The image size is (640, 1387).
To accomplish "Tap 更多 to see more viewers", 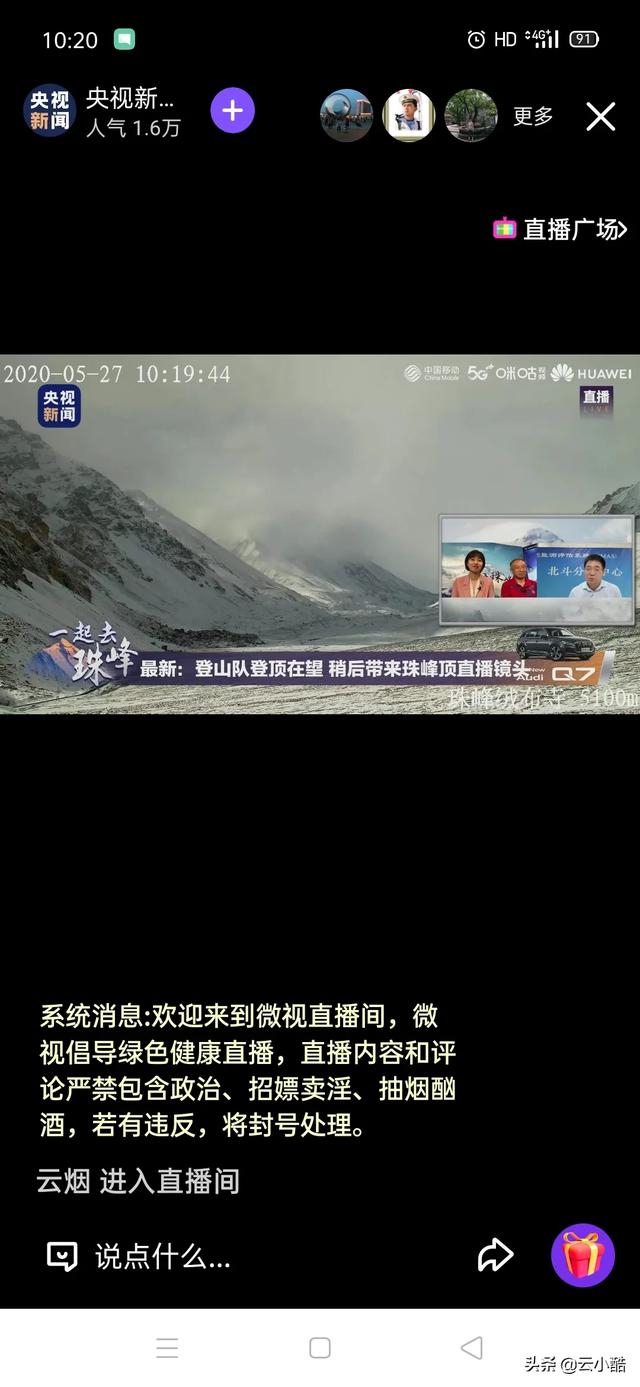I will click(533, 116).
